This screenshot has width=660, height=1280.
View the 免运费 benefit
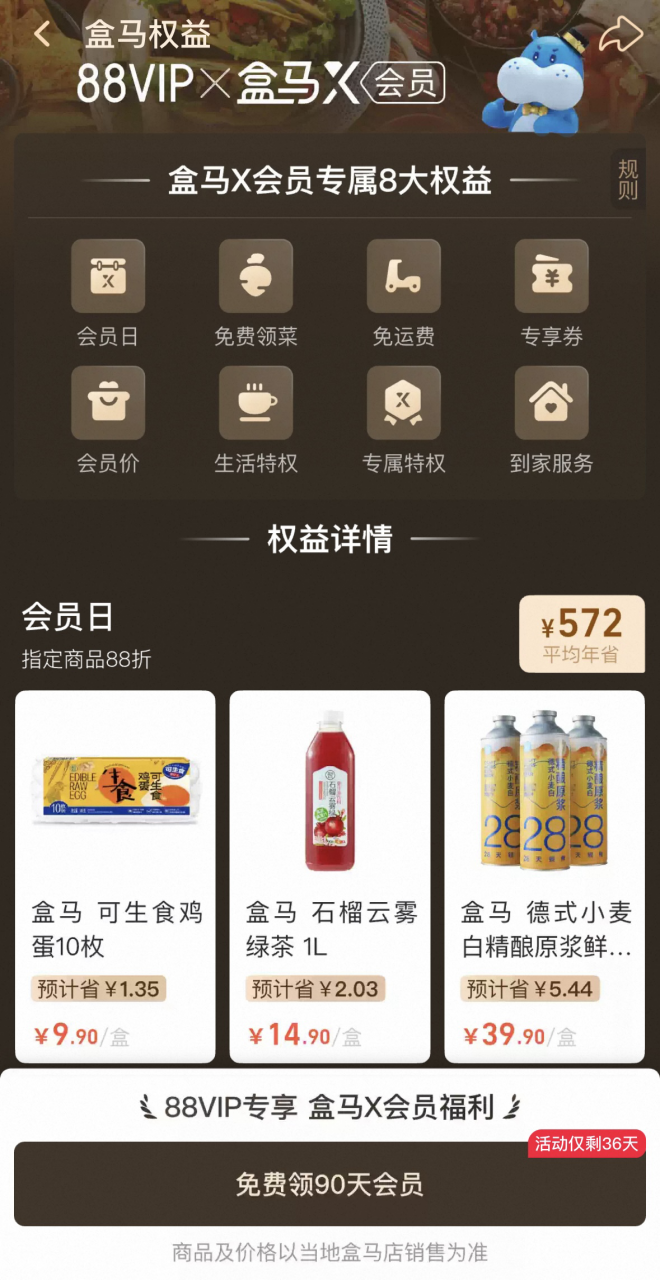tap(404, 292)
